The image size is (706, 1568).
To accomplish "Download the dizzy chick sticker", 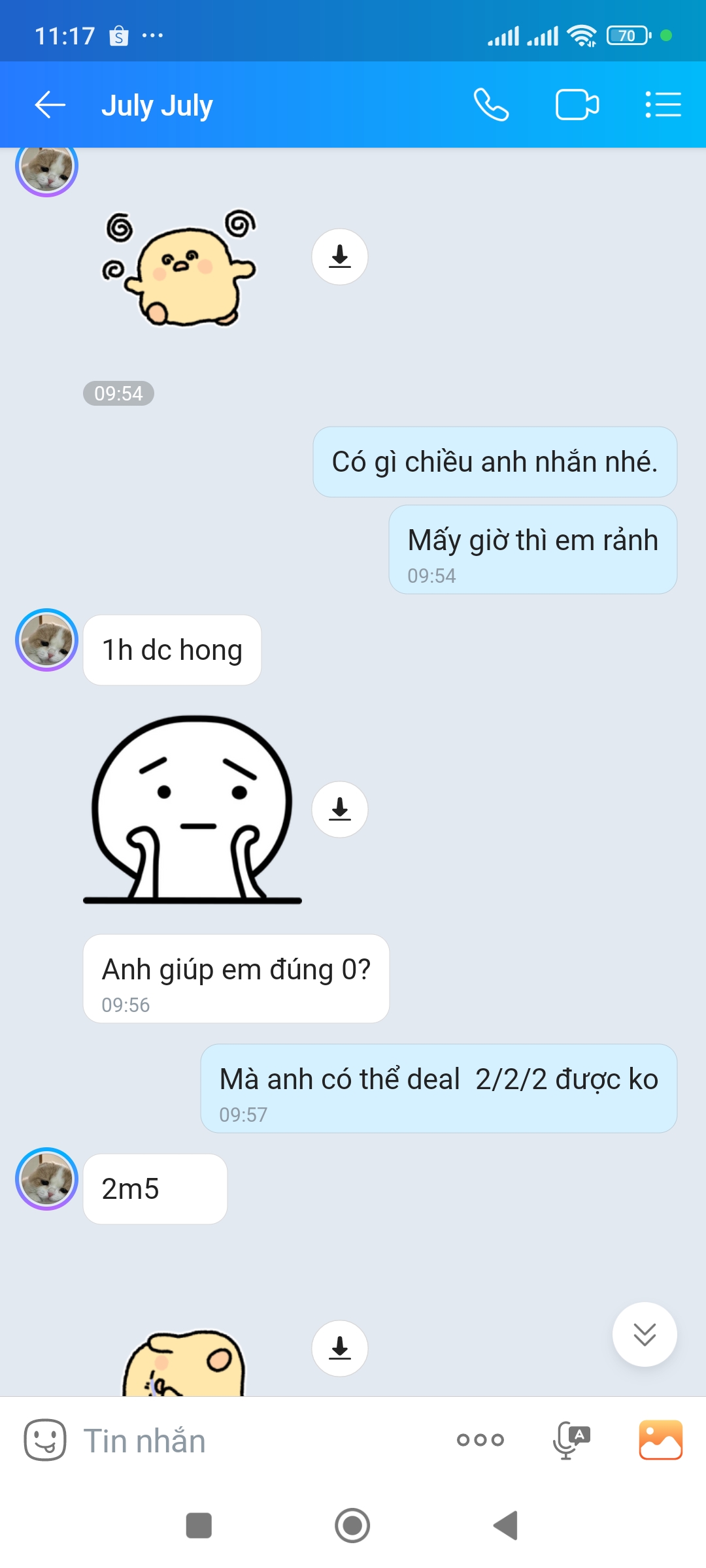I will tap(339, 256).
